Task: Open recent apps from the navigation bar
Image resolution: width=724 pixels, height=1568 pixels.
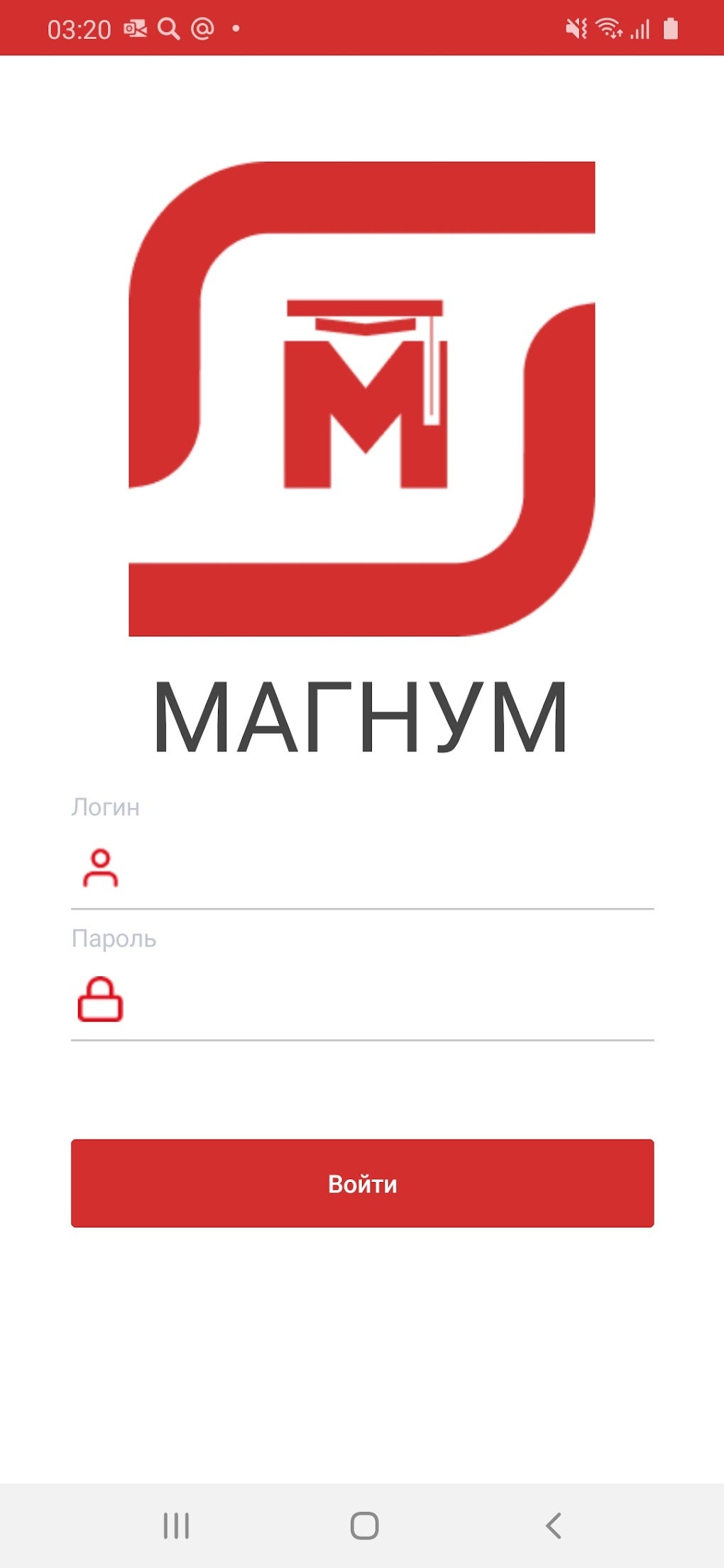Action: click(x=176, y=1525)
